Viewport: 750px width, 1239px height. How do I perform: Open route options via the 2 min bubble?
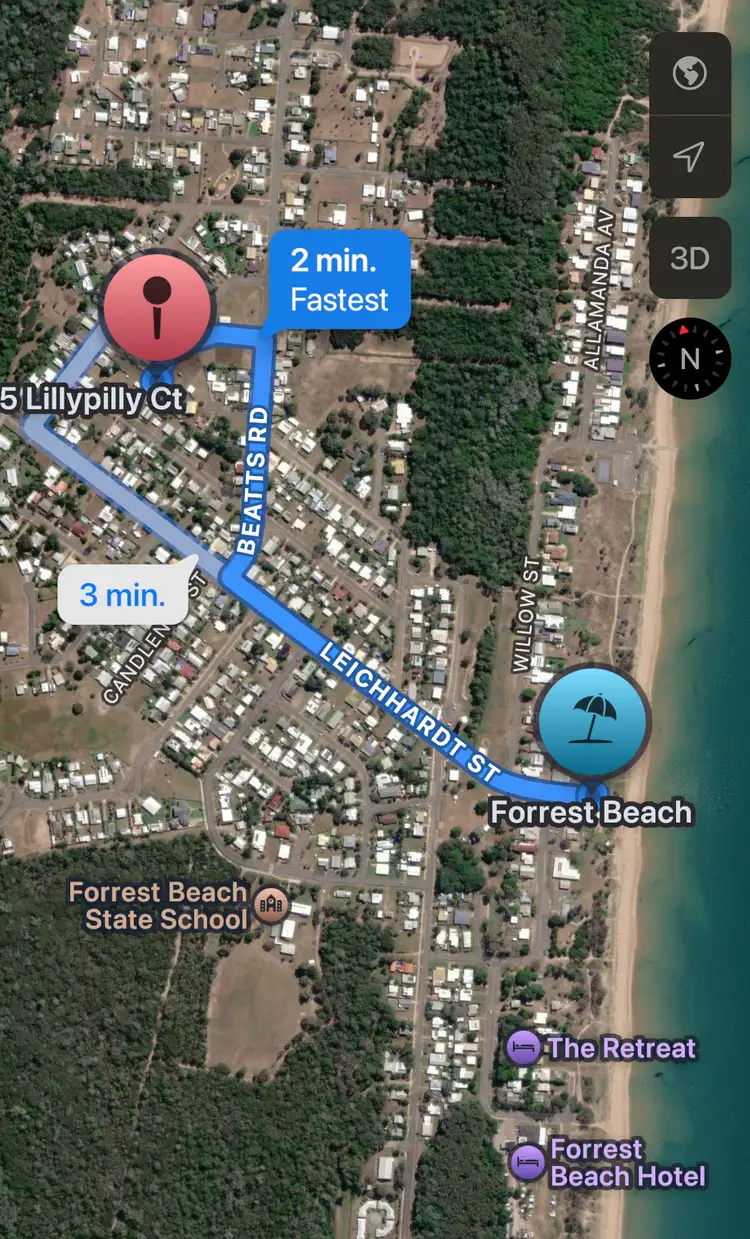tap(342, 278)
